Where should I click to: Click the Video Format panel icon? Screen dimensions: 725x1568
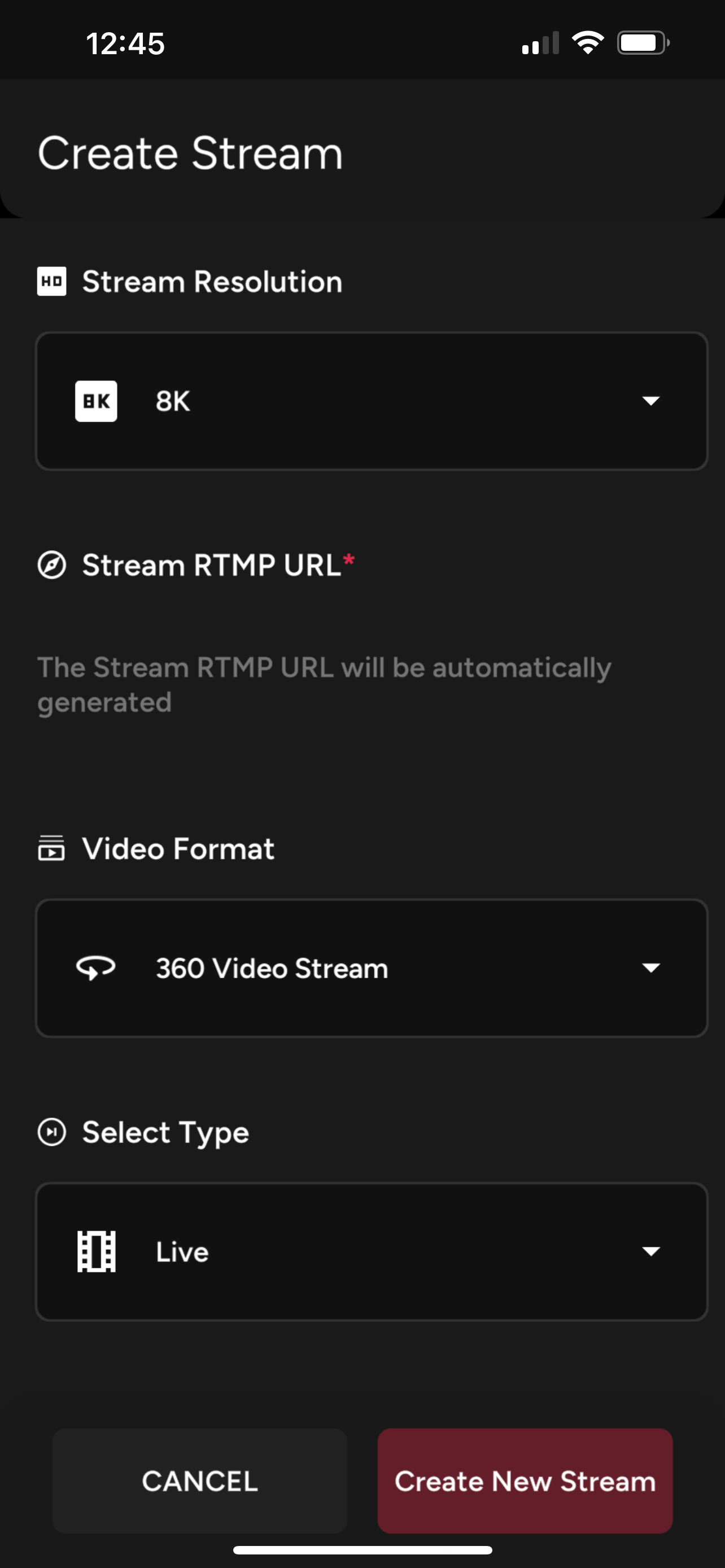pyautogui.click(x=53, y=848)
